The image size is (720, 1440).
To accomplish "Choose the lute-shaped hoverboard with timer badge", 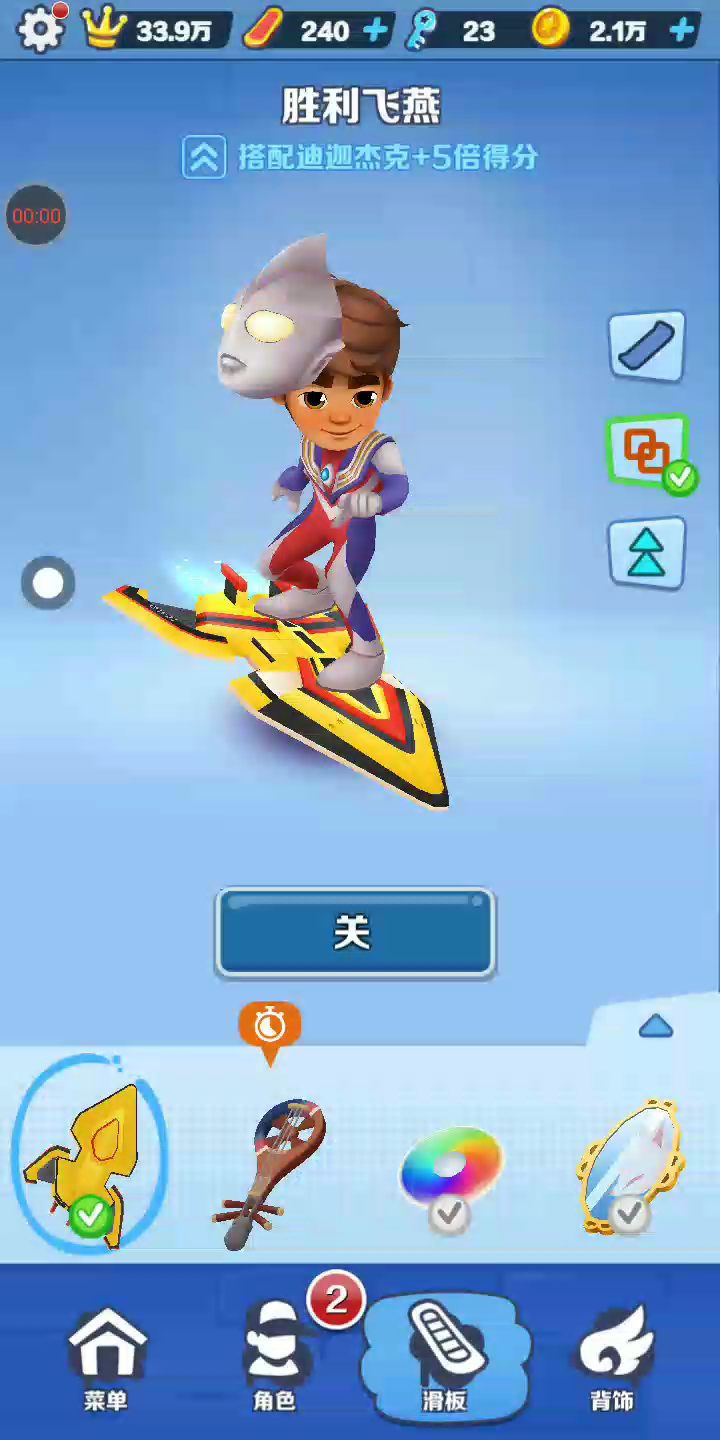I will 268,1170.
